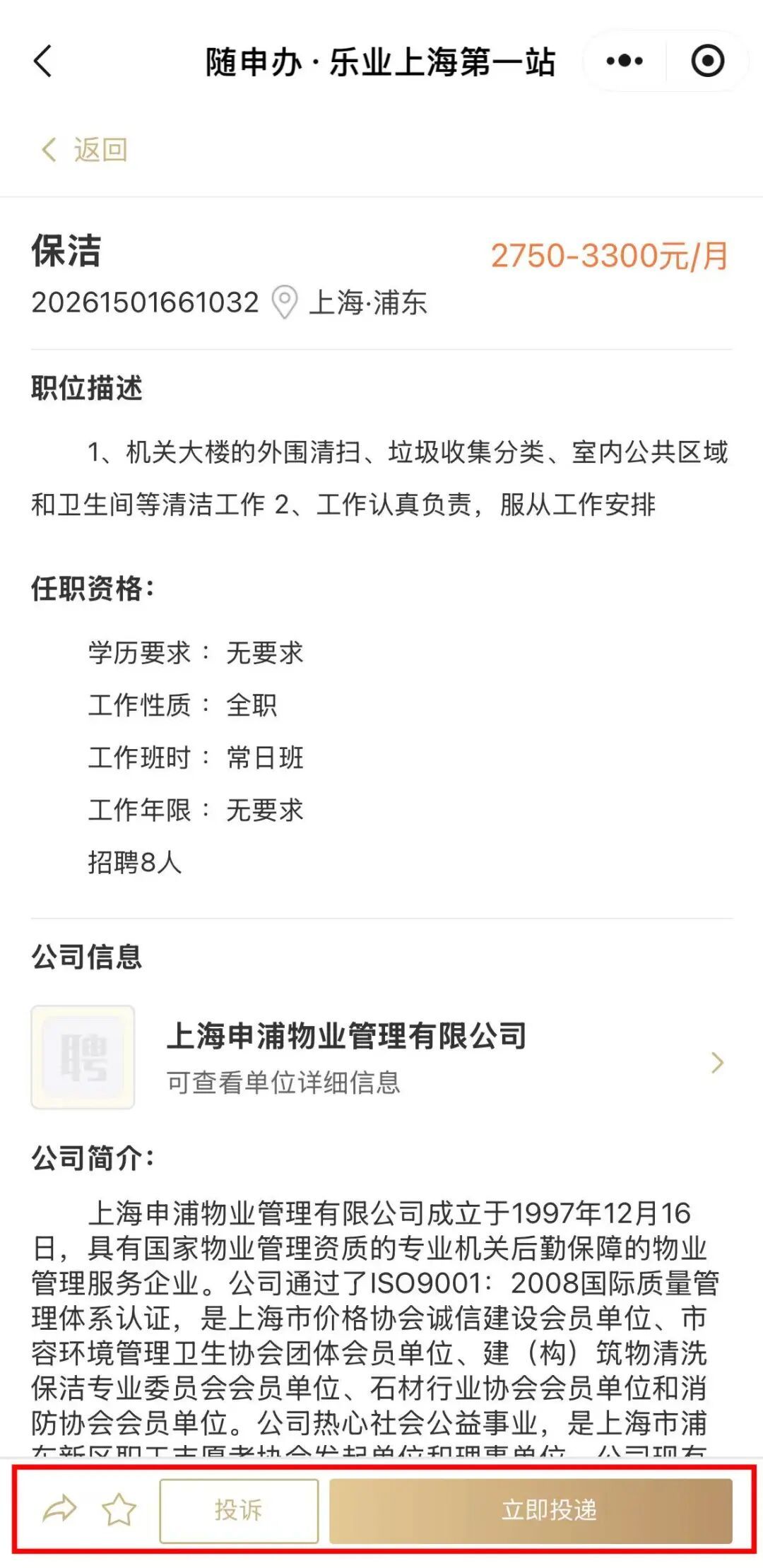Favorite this job with the star
Image resolution: width=763 pixels, height=1568 pixels.
click(x=119, y=1509)
